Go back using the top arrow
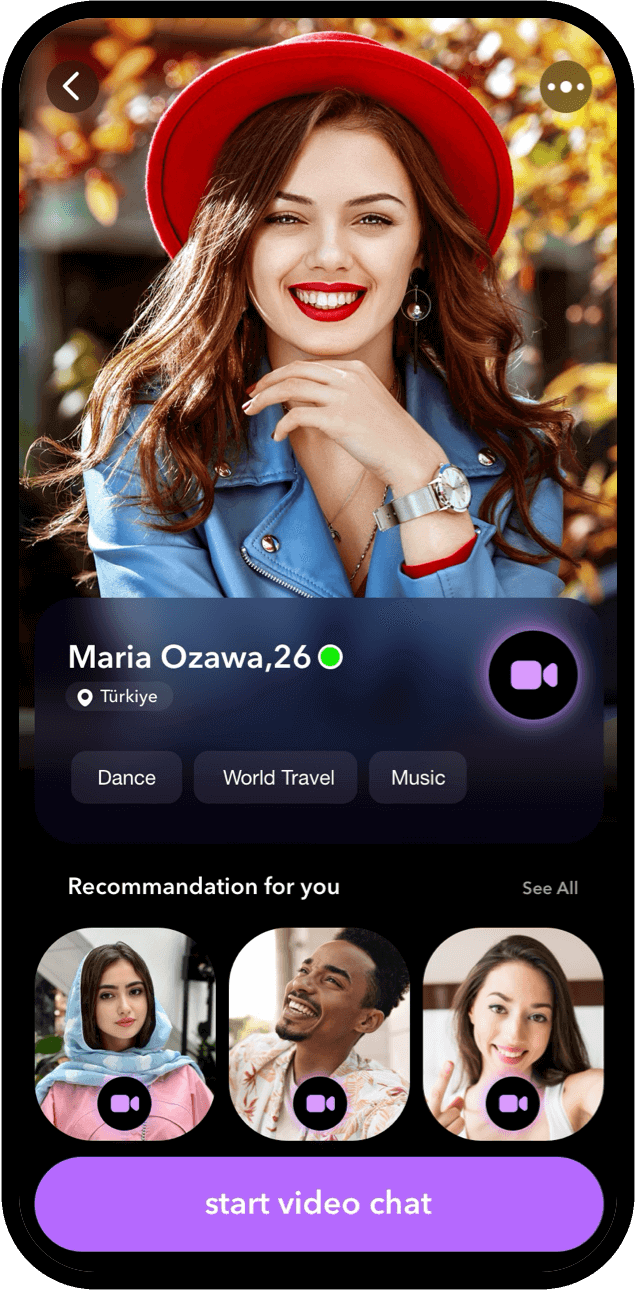This screenshot has width=636, height=1290. (x=72, y=87)
